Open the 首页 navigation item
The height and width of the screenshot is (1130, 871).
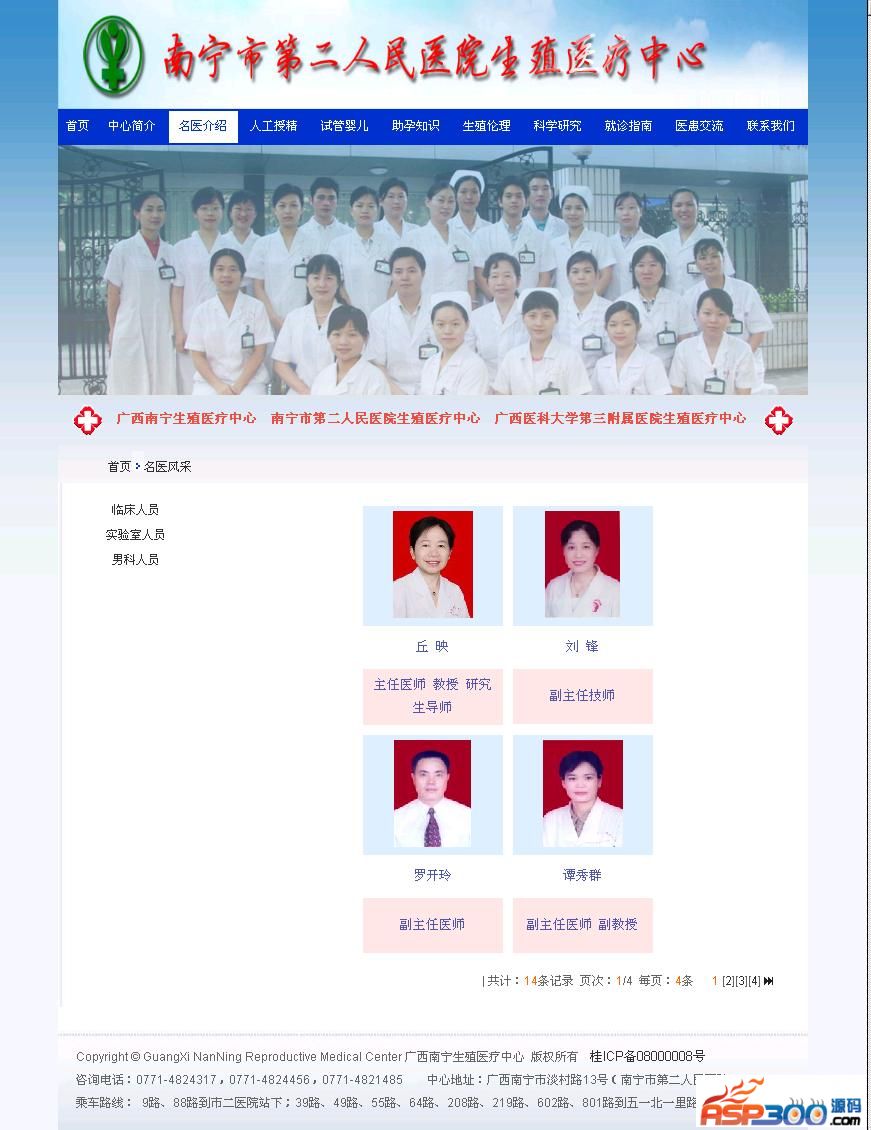click(78, 126)
